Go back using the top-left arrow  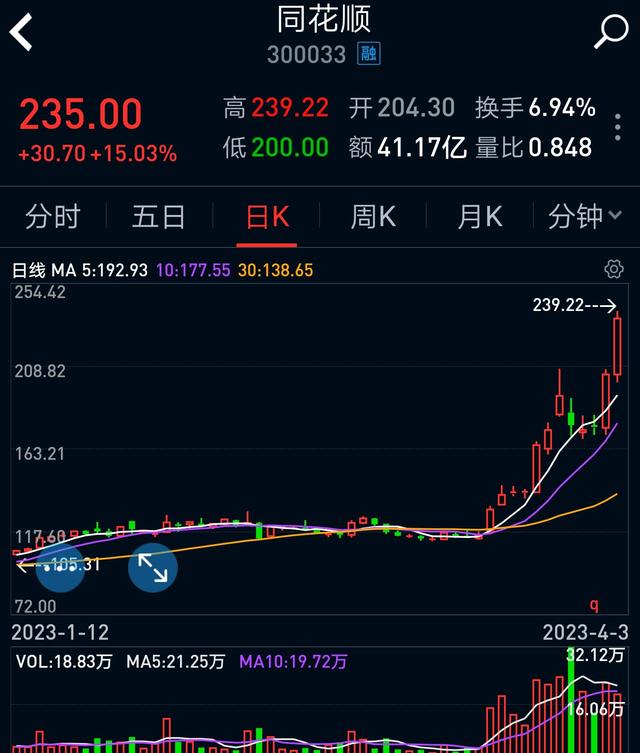click(x=22, y=33)
